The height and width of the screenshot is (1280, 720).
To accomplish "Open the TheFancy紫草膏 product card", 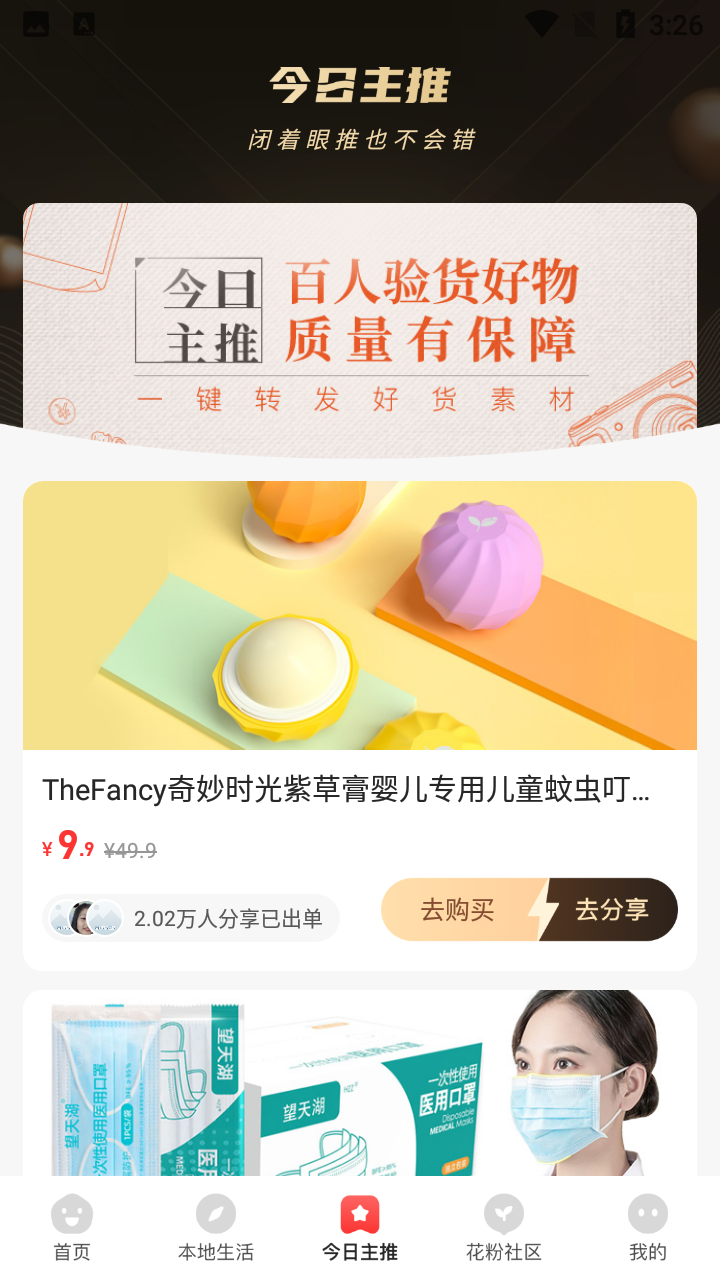I will pyautogui.click(x=360, y=640).
